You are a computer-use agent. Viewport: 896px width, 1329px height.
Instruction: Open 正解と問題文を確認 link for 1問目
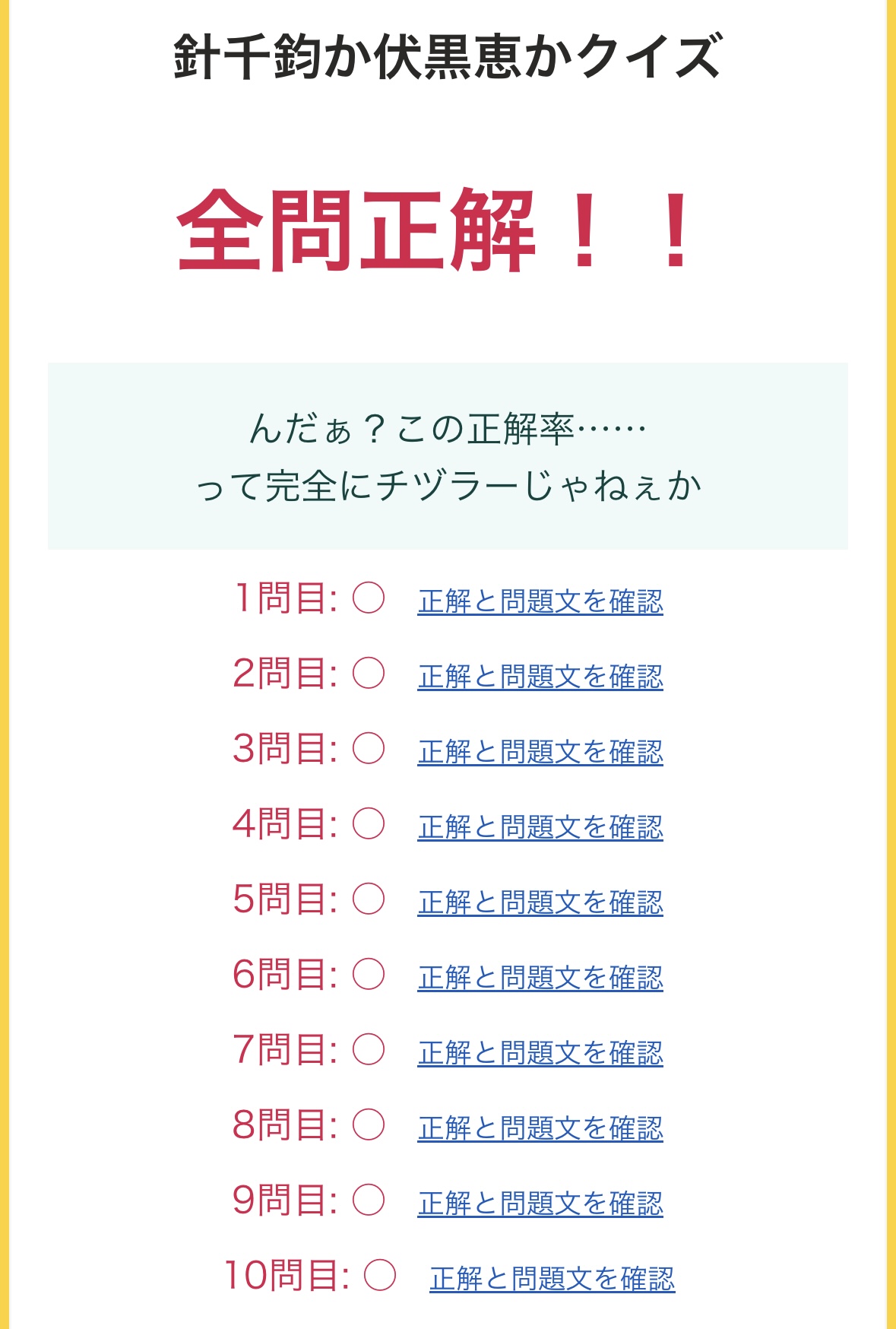[x=540, y=601]
